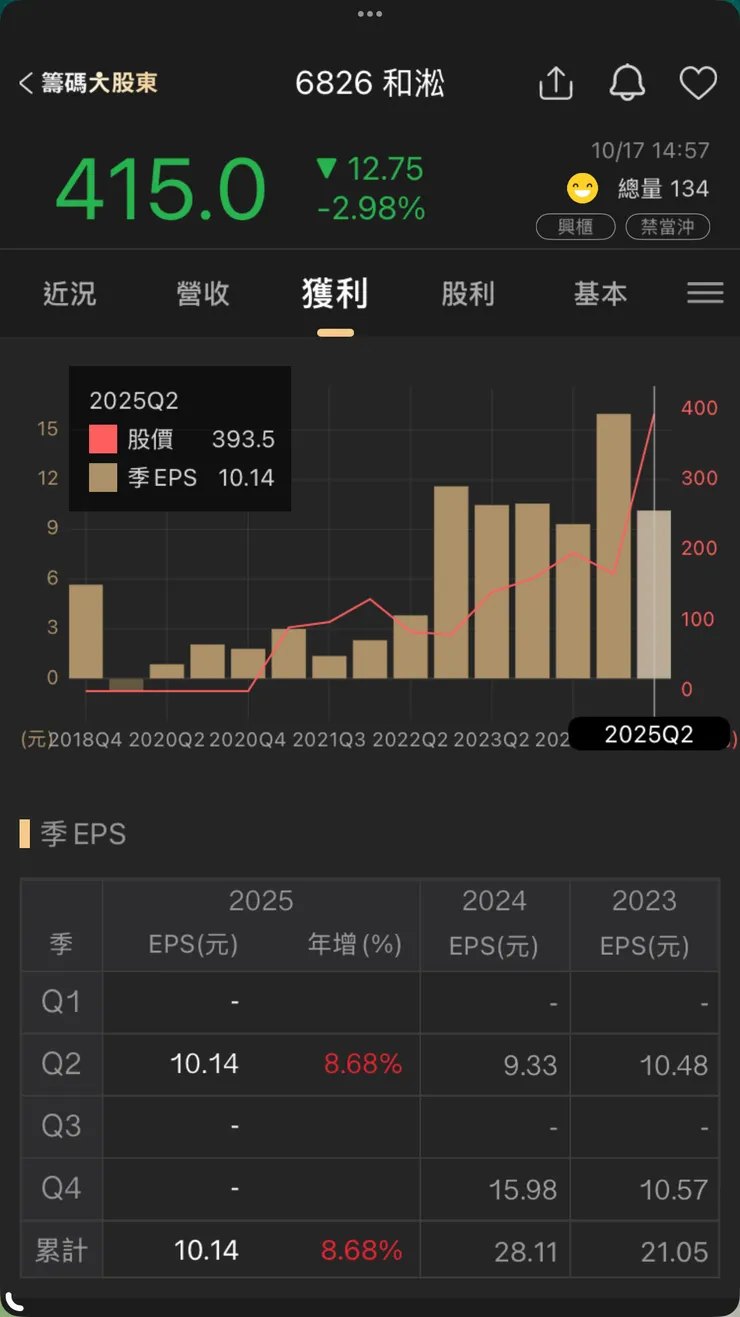Toggle the 禁當沖 label badge
This screenshot has height=1317, width=740.
click(667, 226)
